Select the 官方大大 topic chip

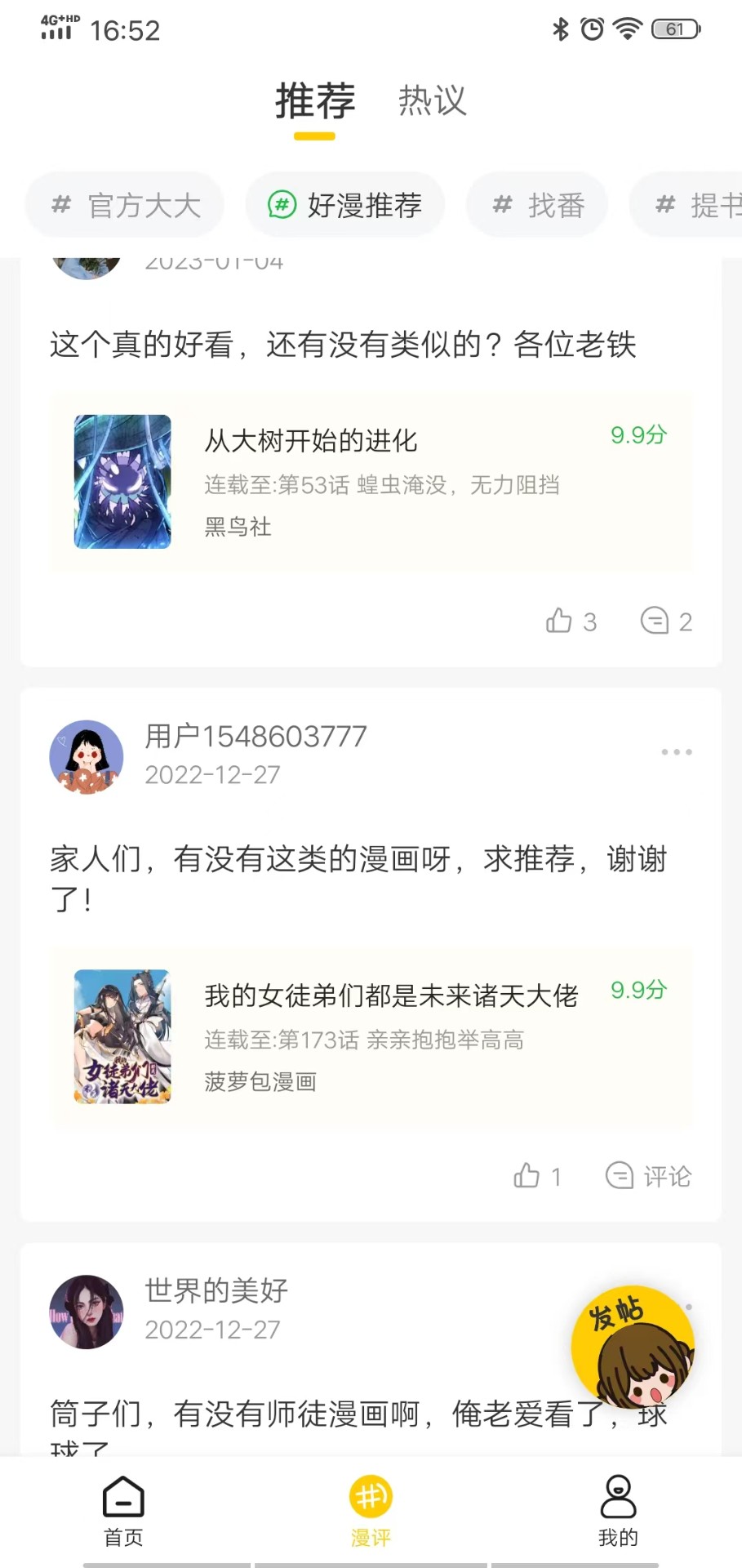(123, 205)
